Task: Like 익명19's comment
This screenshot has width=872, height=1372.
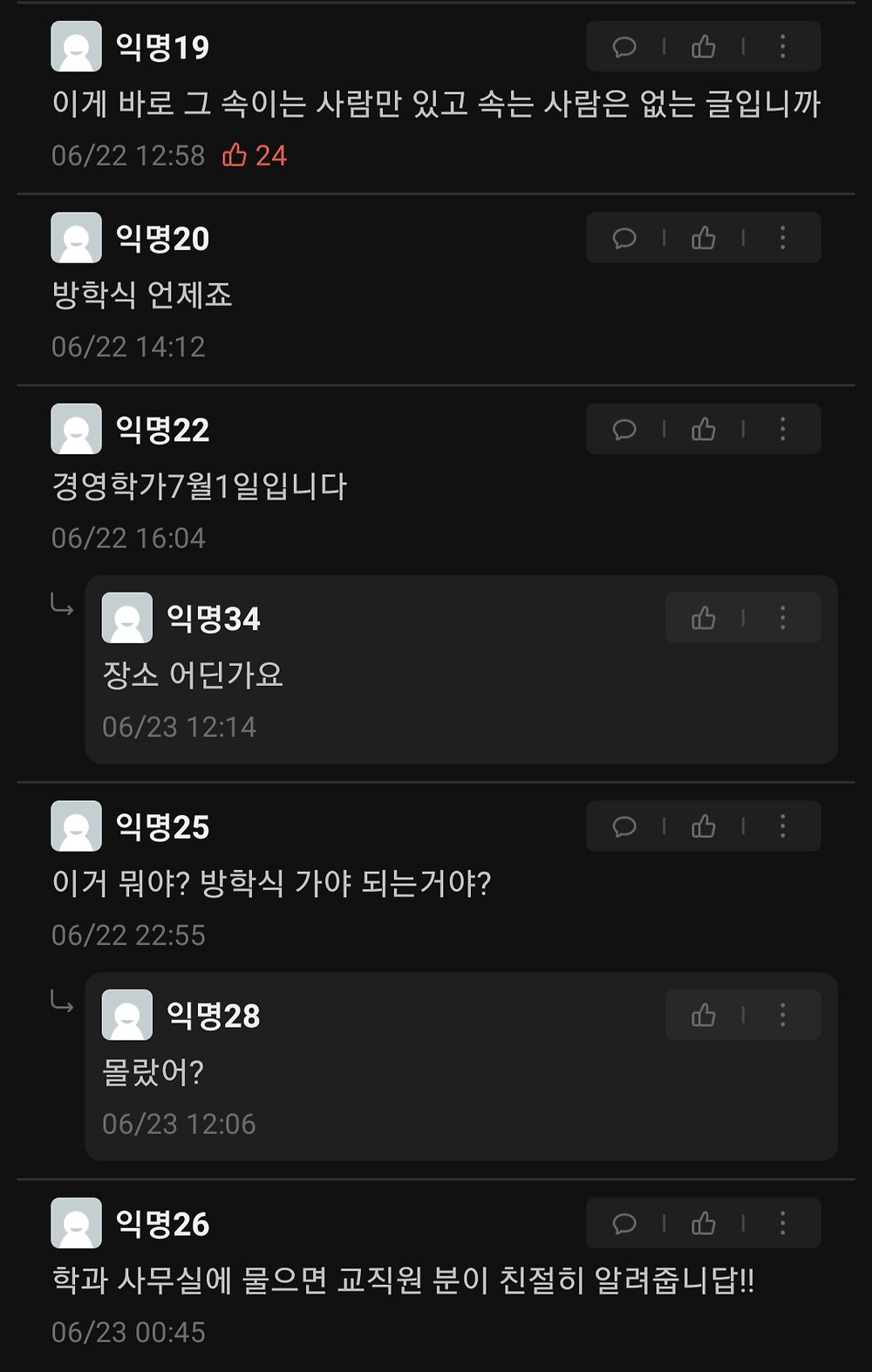Action: click(x=704, y=47)
